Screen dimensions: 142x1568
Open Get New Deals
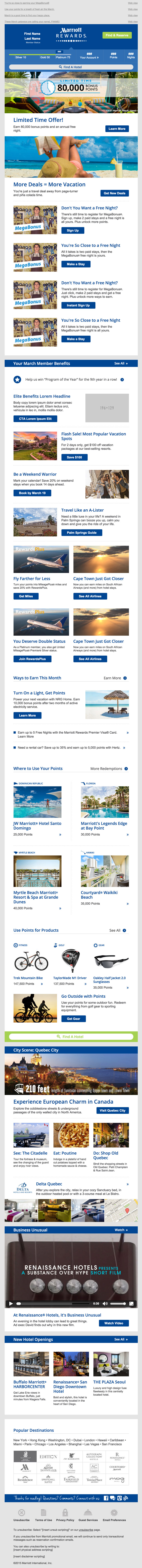pyautogui.click(x=114, y=193)
